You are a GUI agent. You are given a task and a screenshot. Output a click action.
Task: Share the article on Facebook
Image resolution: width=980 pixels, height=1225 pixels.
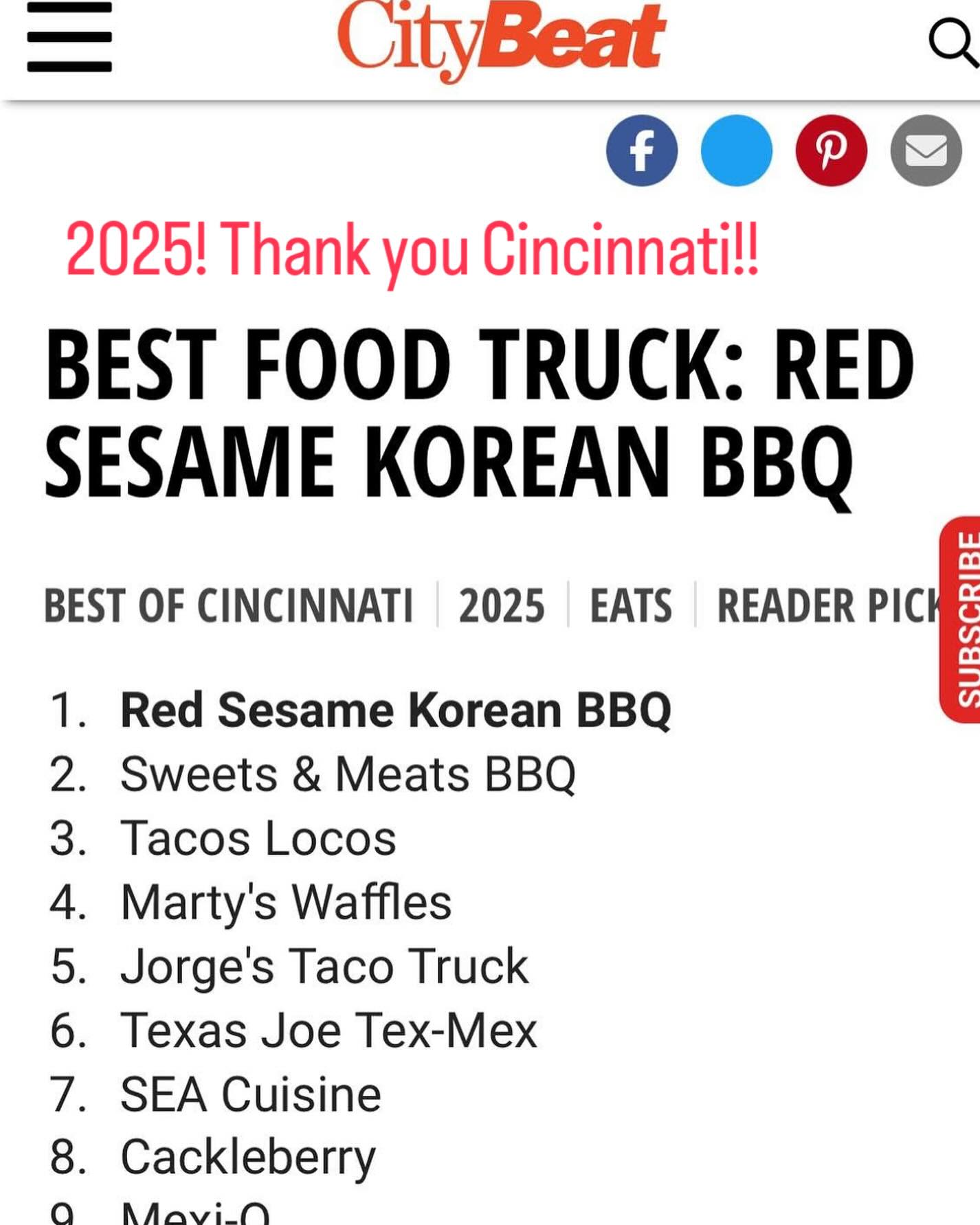coord(641,150)
